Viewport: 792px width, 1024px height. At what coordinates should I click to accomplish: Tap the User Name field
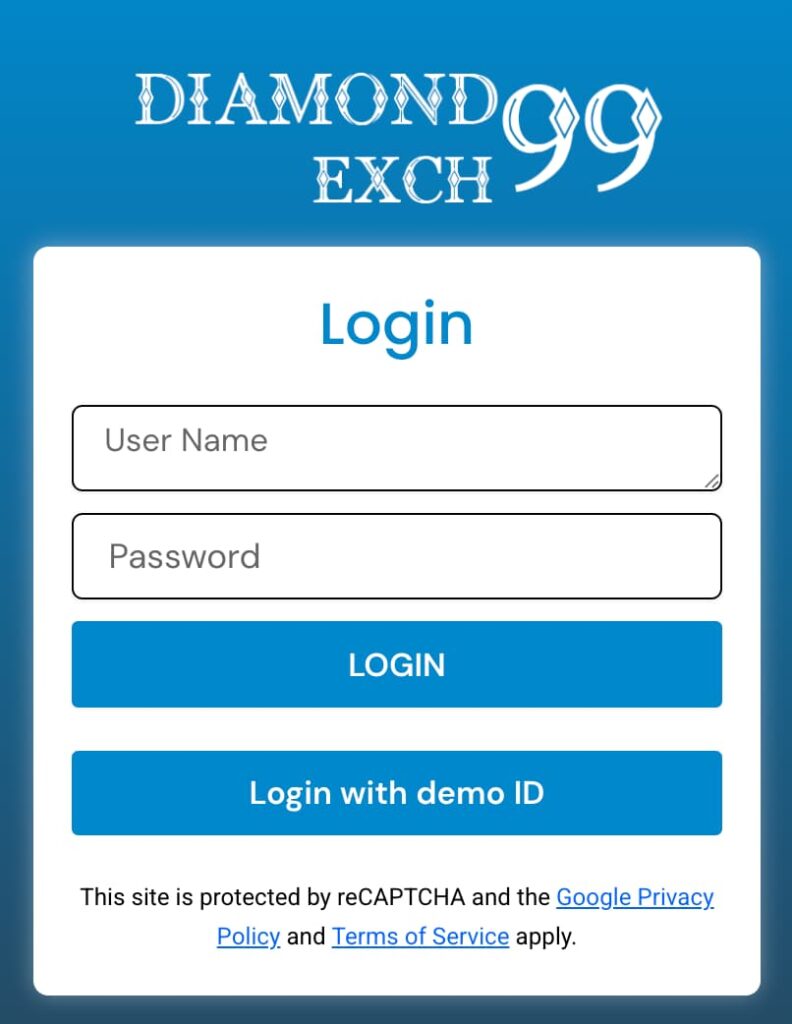coord(396,447)
